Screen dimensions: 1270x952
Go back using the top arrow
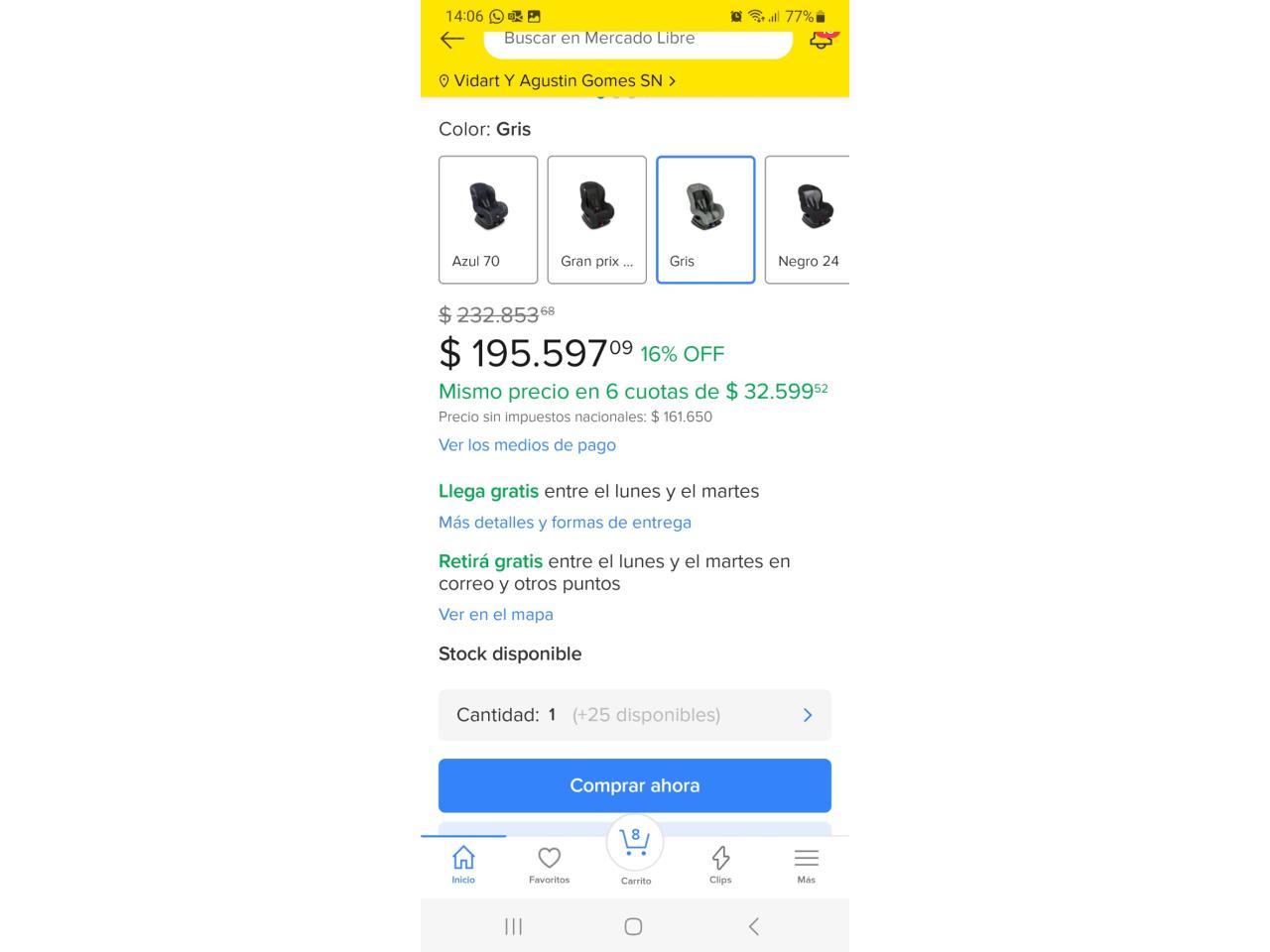pos(452,40)
